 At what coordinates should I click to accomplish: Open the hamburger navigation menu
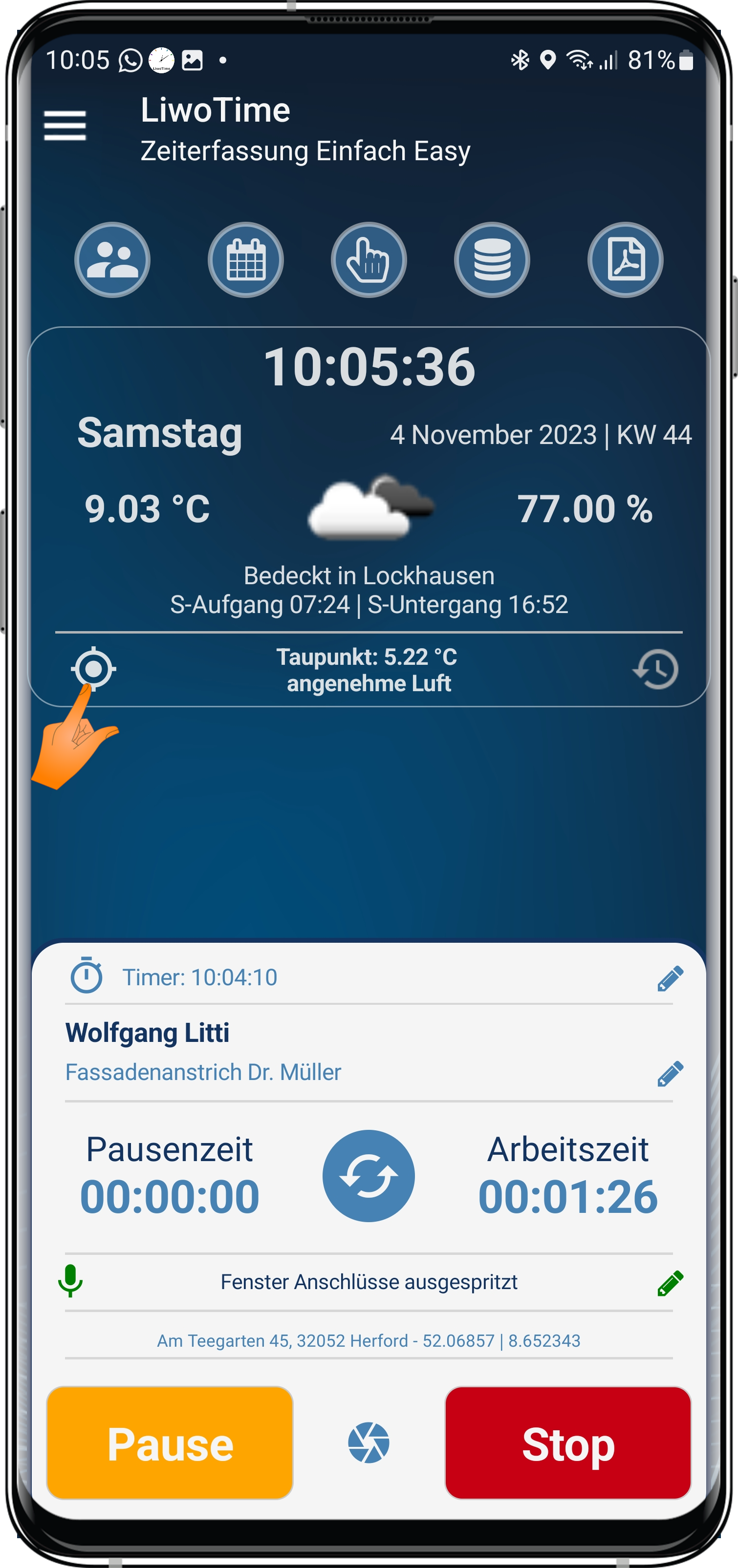point(65,126)
